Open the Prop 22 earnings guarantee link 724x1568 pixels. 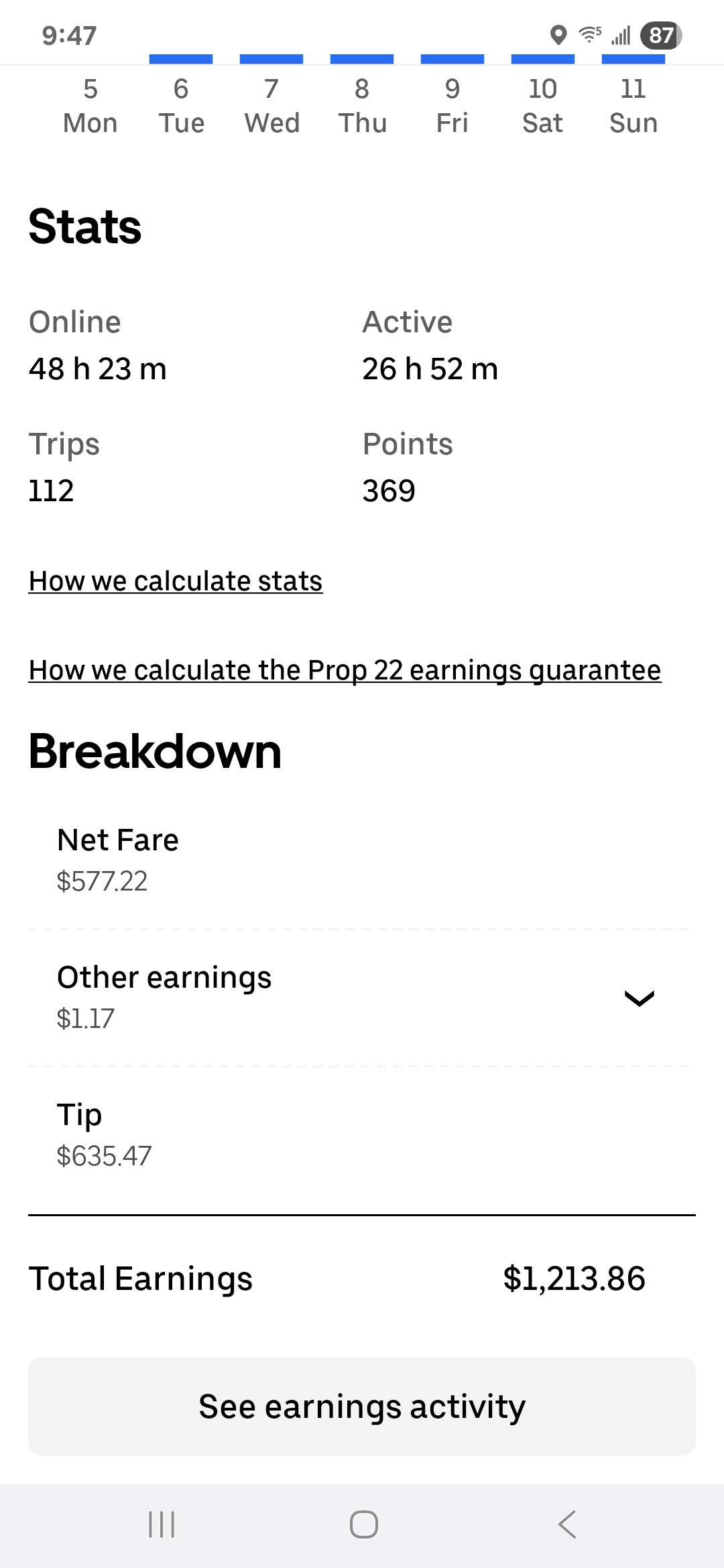345,670
